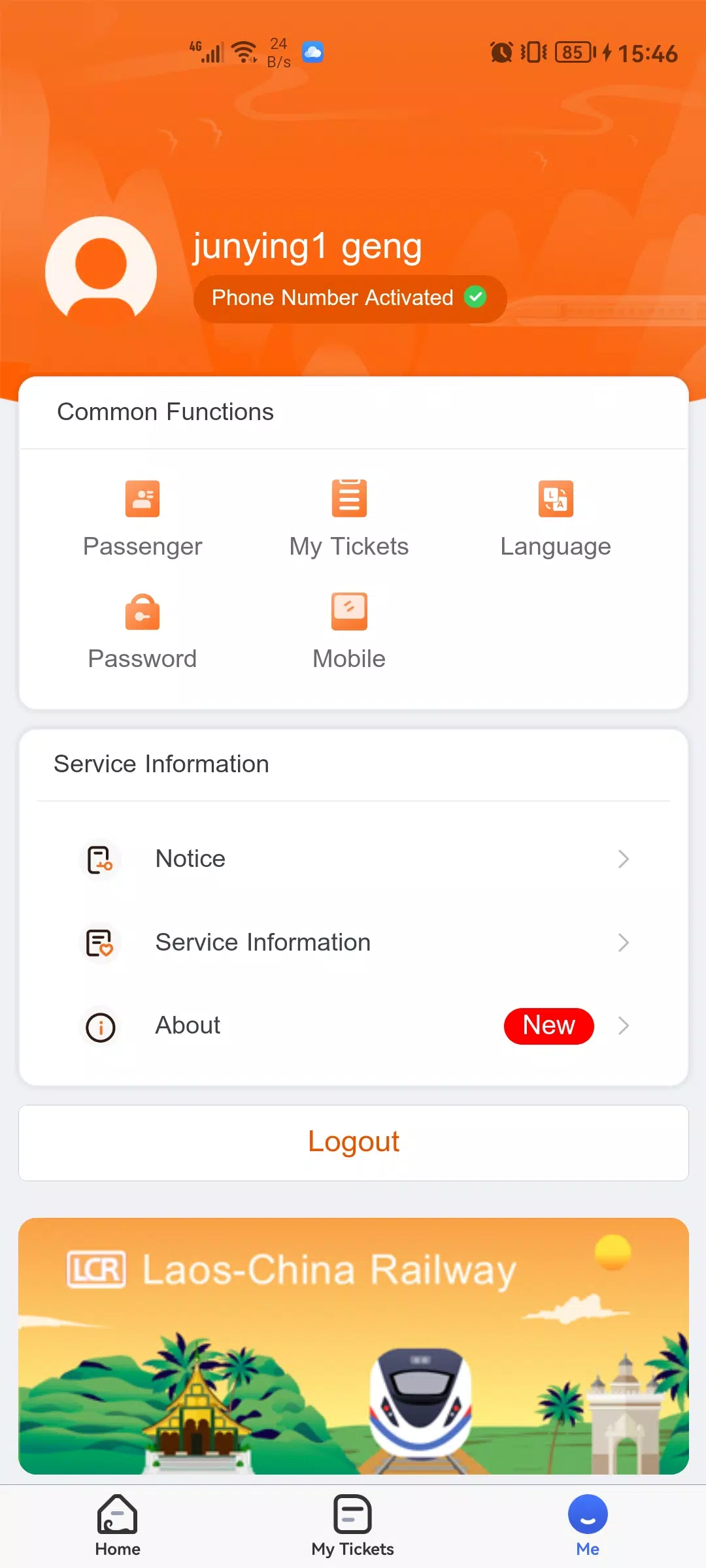Open the Language switcher icon
This screenshot has width=706, height=1568.
[x=555, y=498]
